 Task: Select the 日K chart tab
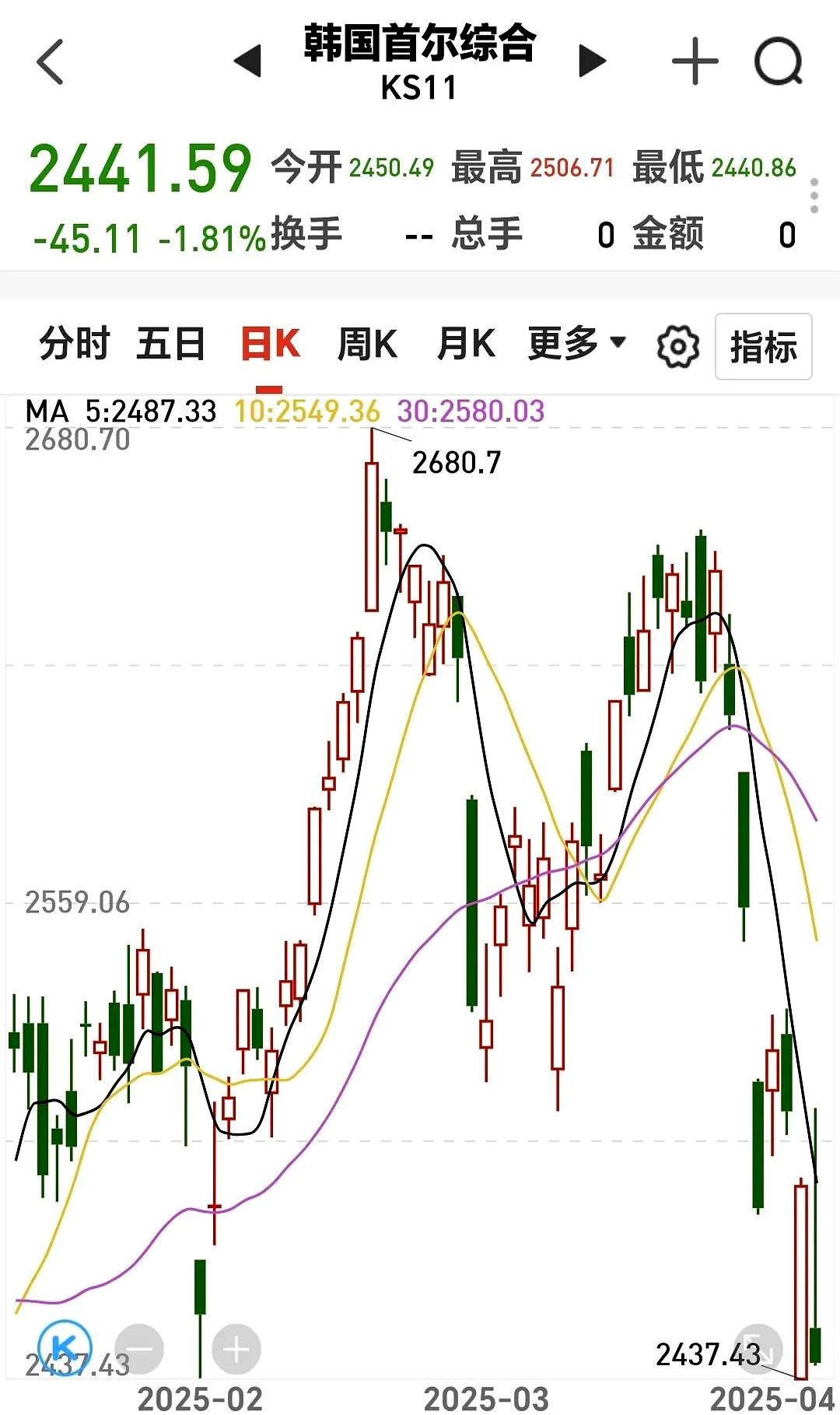click(x=270, y=345)
